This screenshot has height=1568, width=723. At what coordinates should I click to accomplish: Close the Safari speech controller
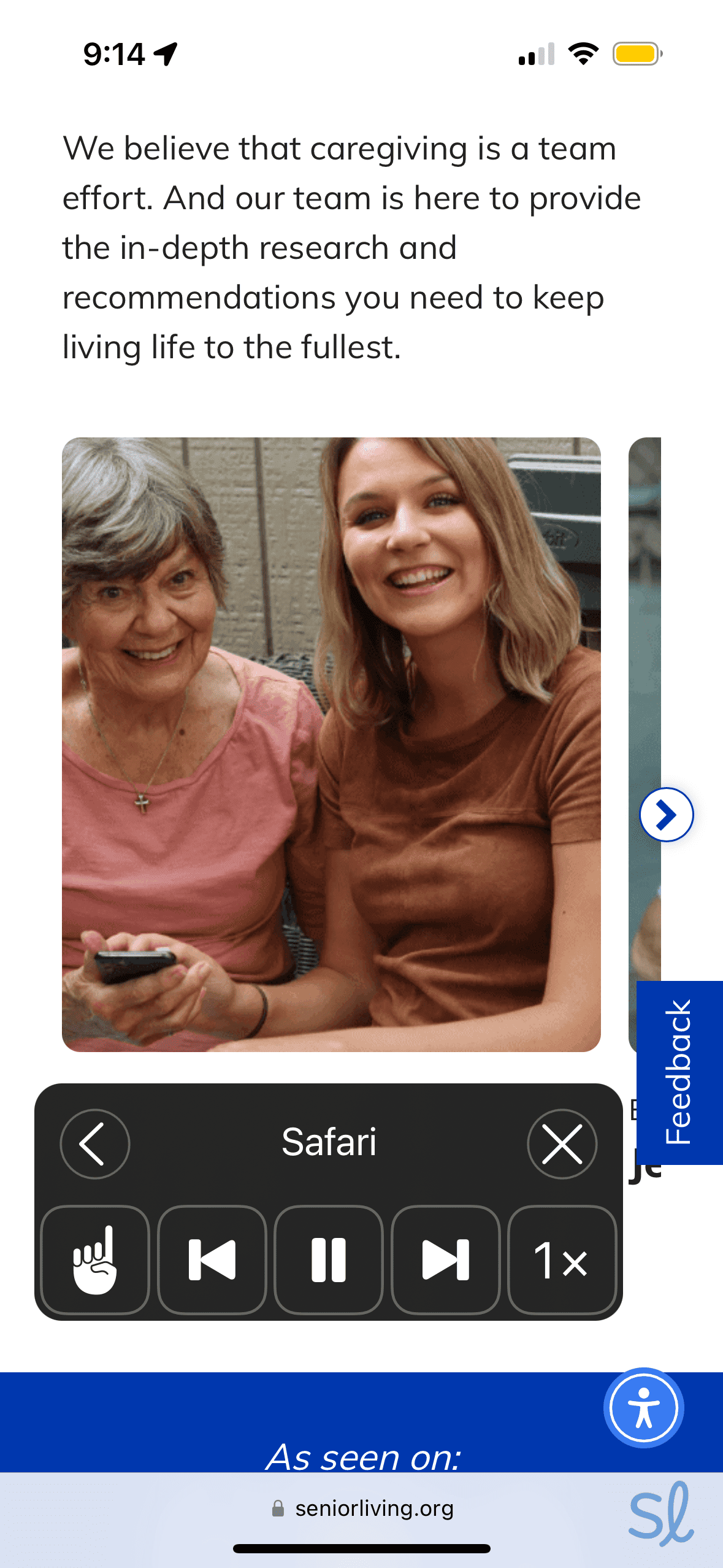pos(562,1143)
